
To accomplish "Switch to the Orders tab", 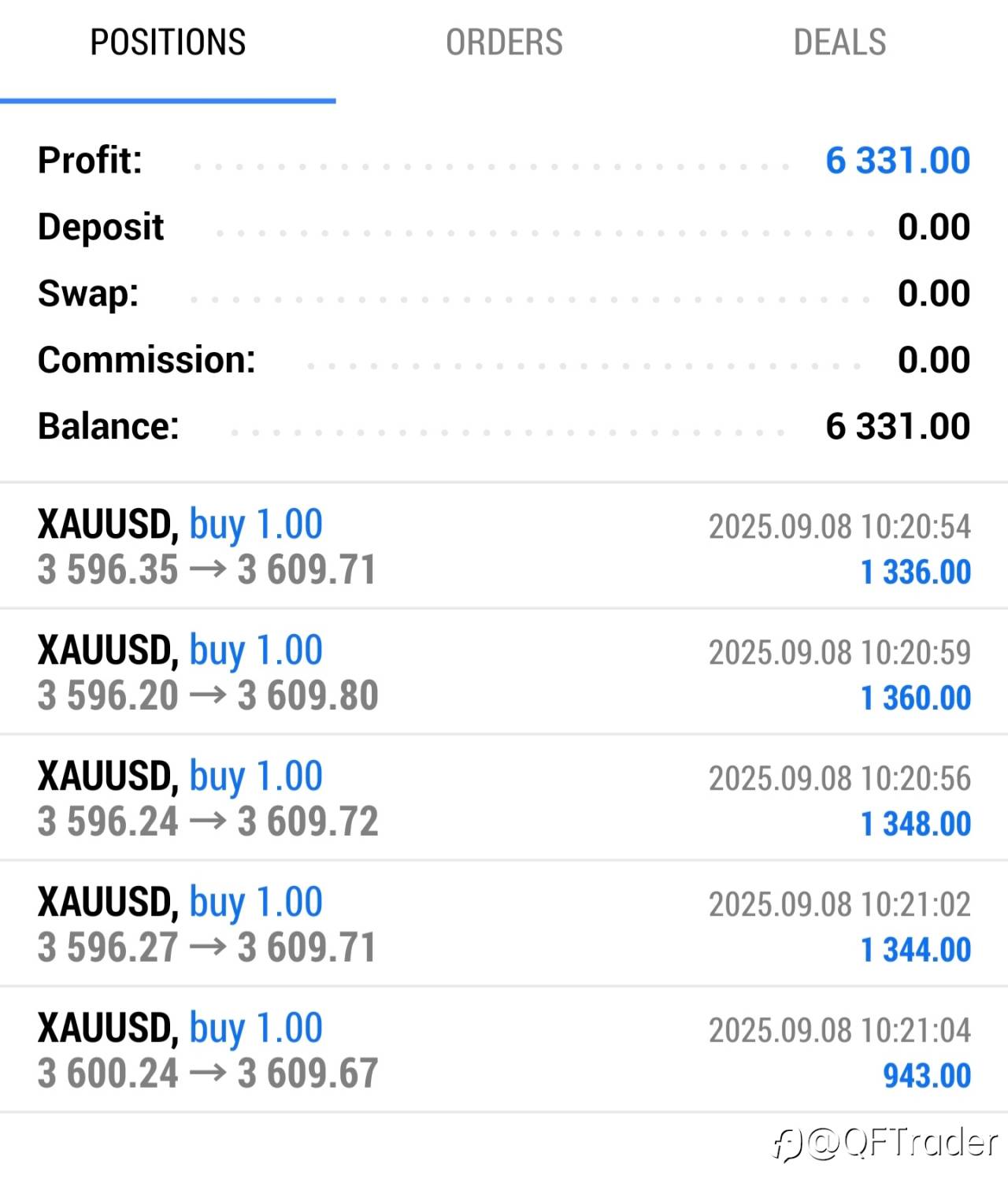I will click(504, 43).
